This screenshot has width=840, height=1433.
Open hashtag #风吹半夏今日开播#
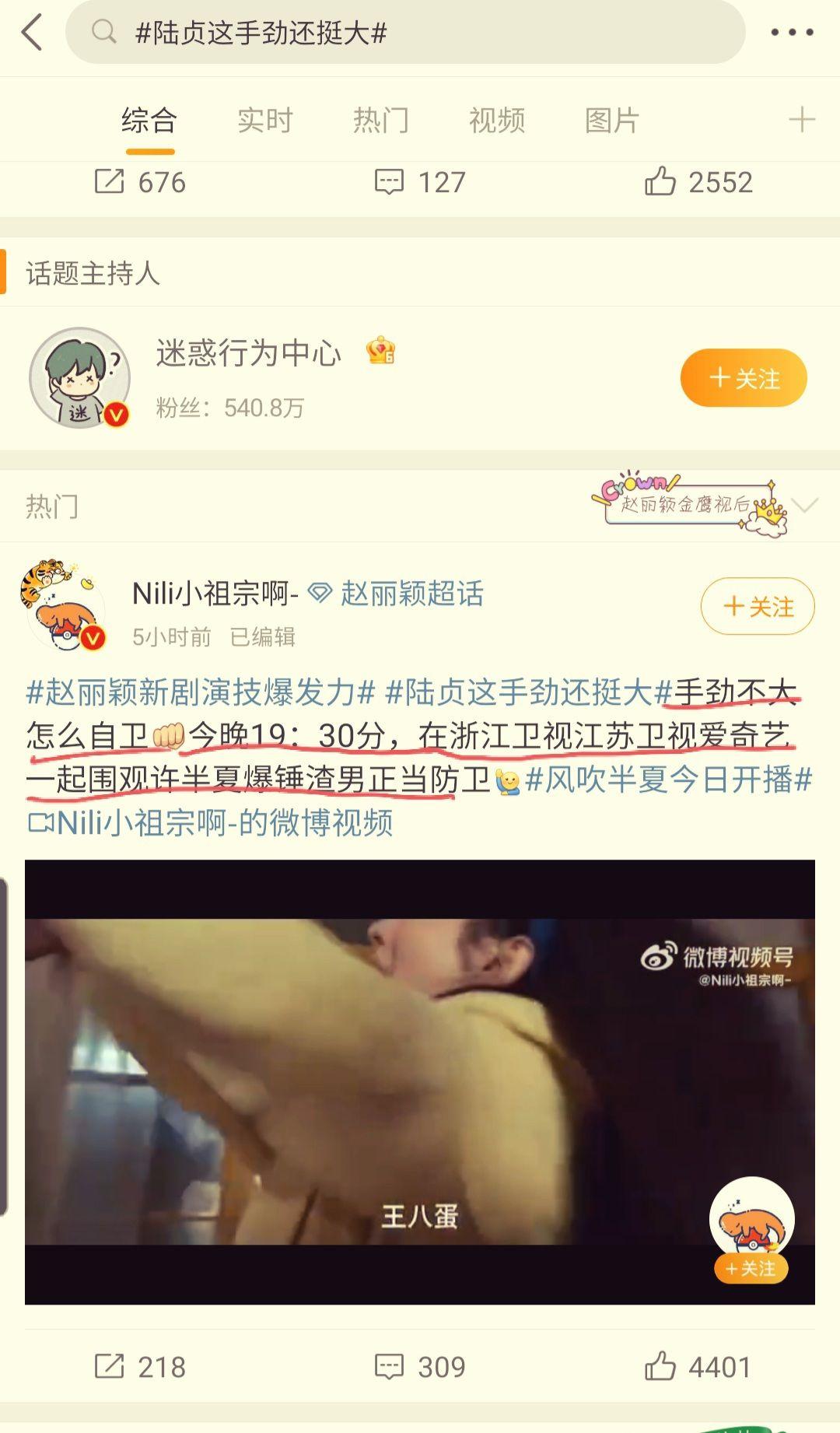click(669, 780)
